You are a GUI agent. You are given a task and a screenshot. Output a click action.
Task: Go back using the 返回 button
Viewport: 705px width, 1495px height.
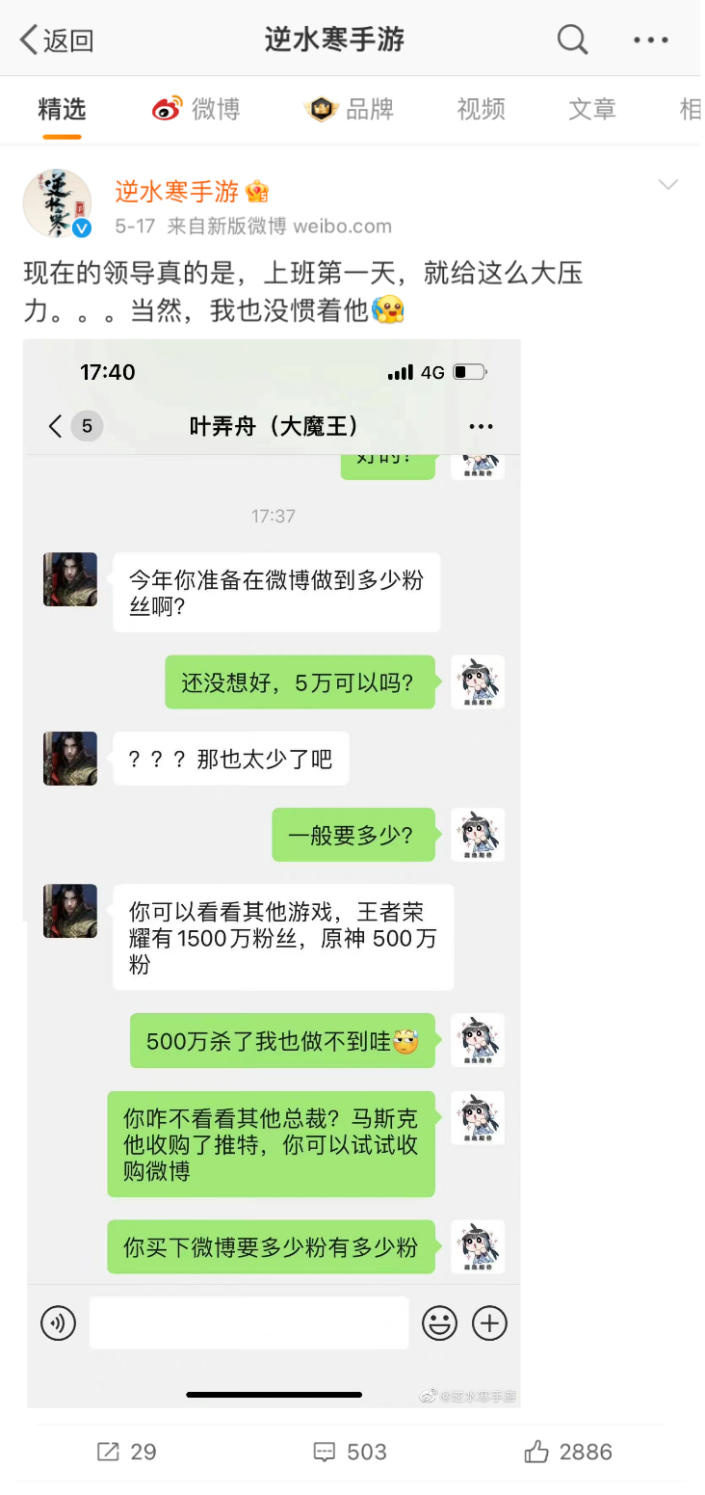pyautogui.click(x=57, y=40)
